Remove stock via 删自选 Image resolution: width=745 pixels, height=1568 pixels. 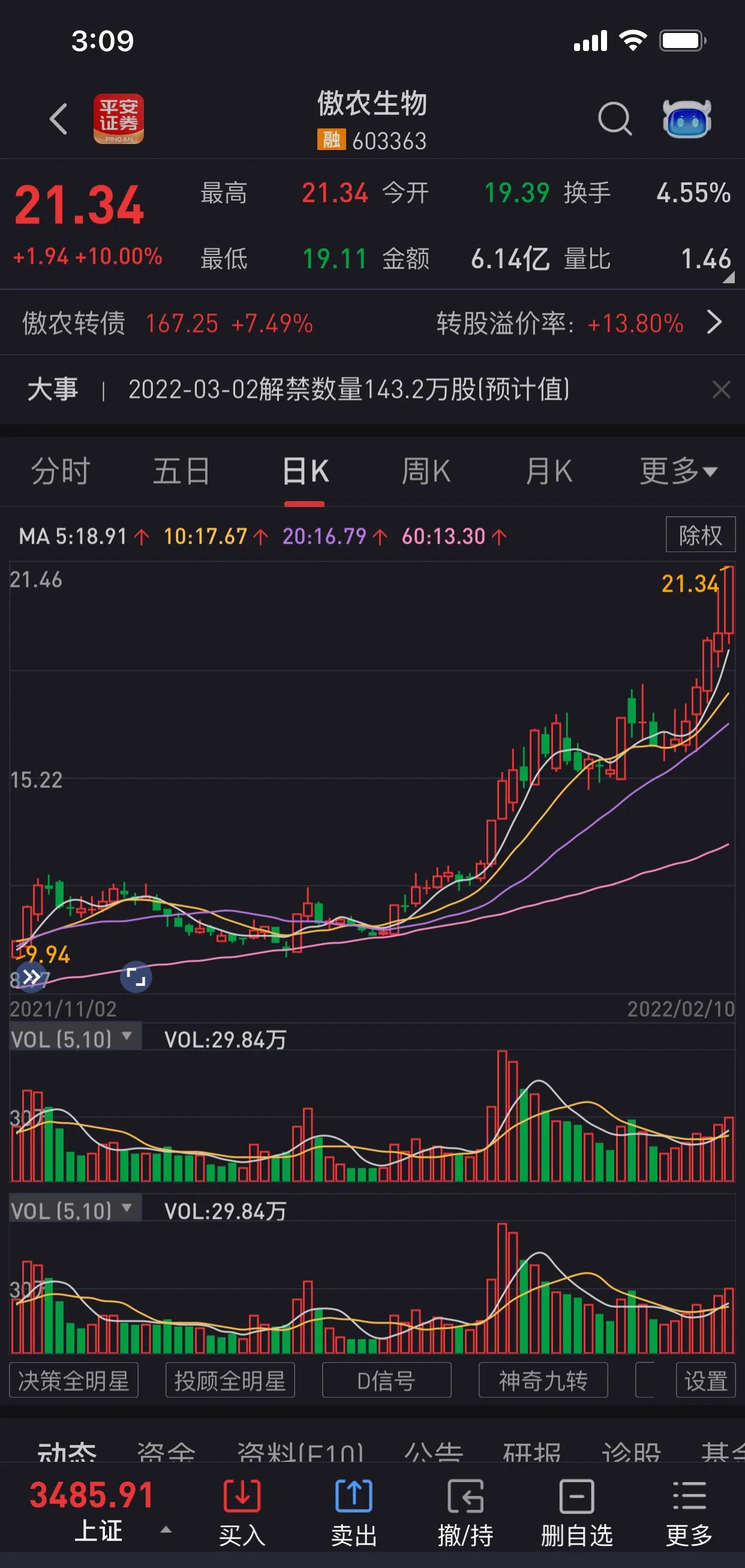[x=576, y=1512]
